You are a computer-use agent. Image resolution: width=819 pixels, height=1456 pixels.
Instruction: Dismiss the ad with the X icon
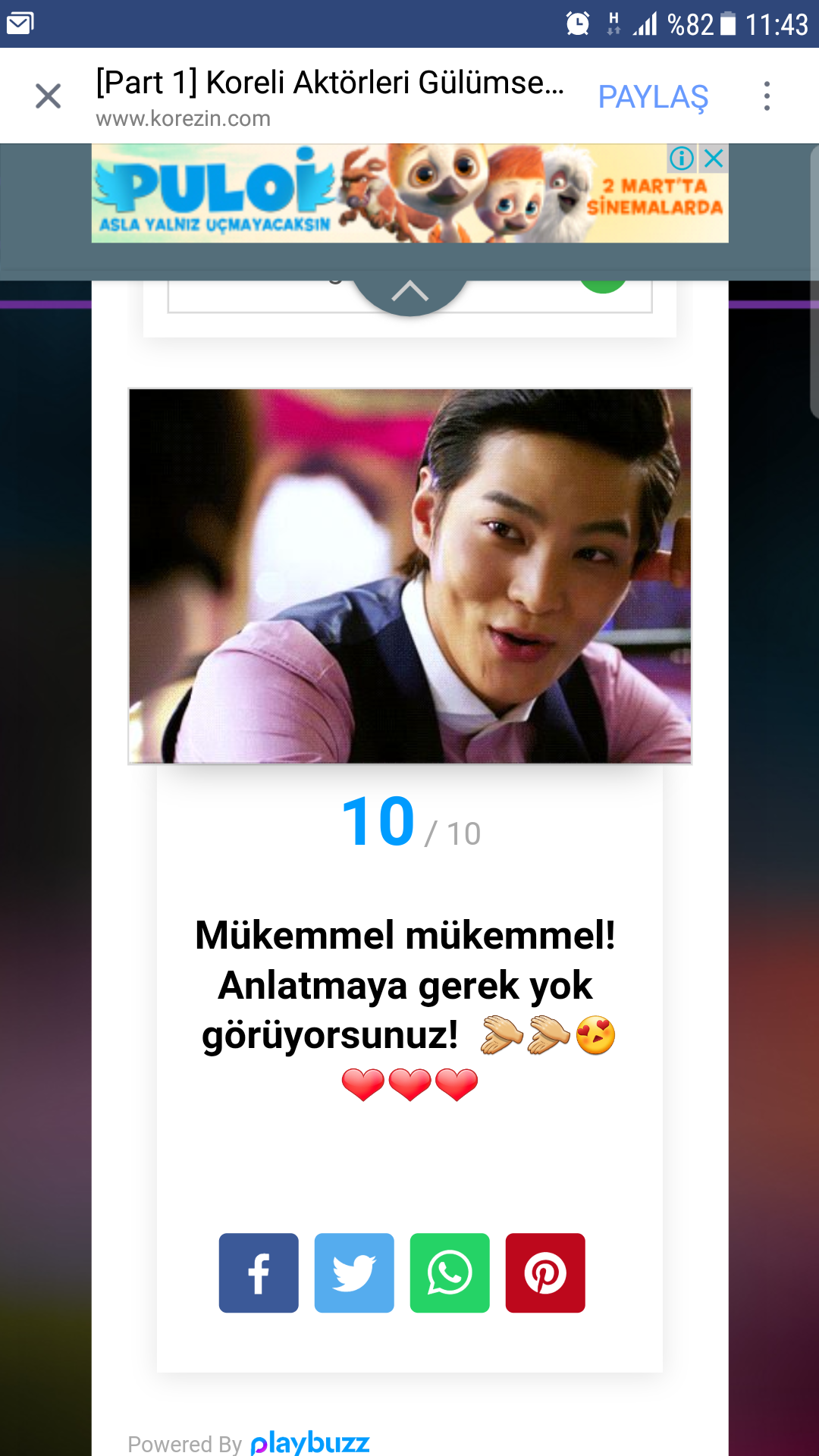714,158
